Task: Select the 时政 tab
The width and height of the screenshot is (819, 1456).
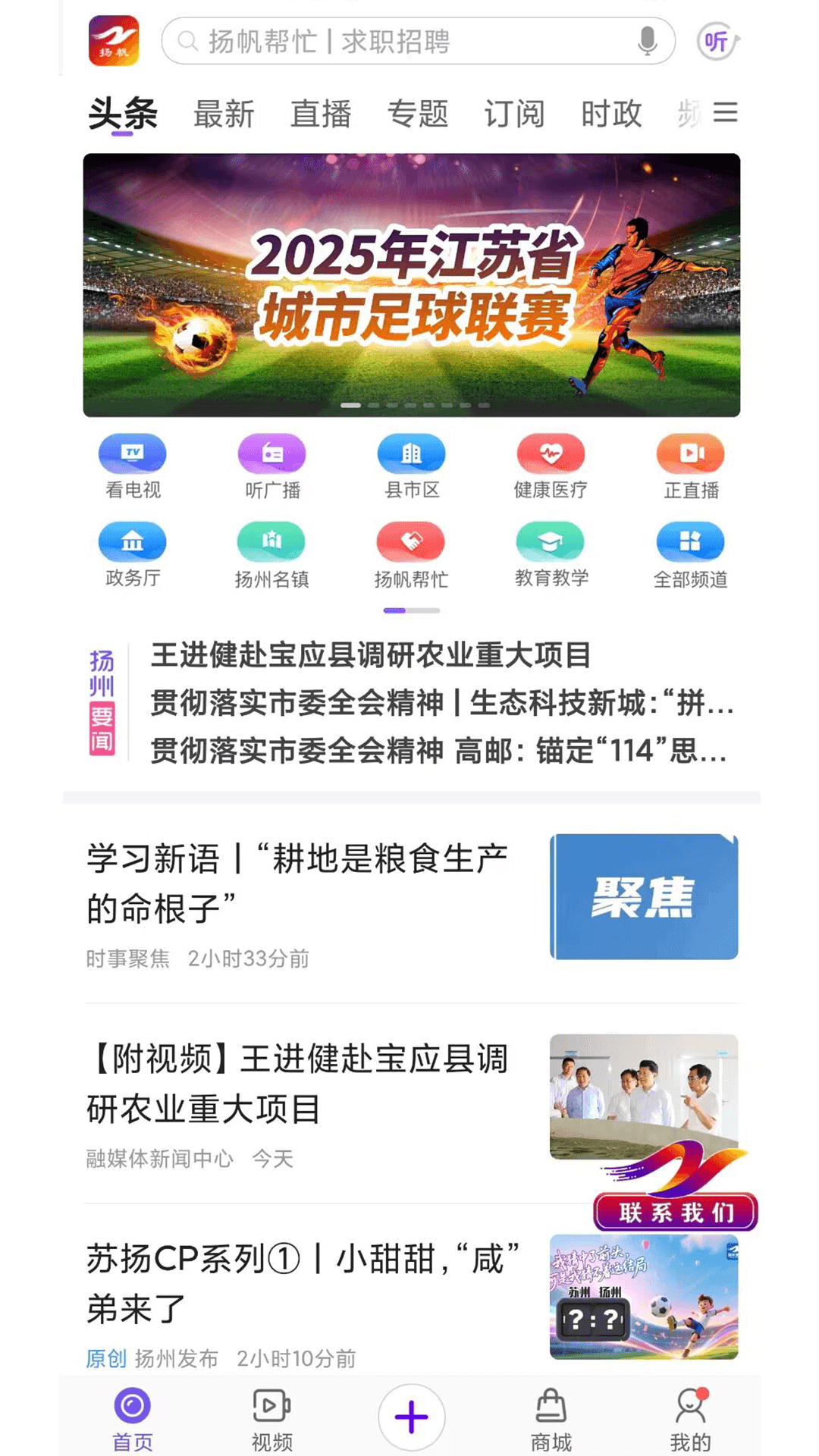Action: tap(611, 115)
